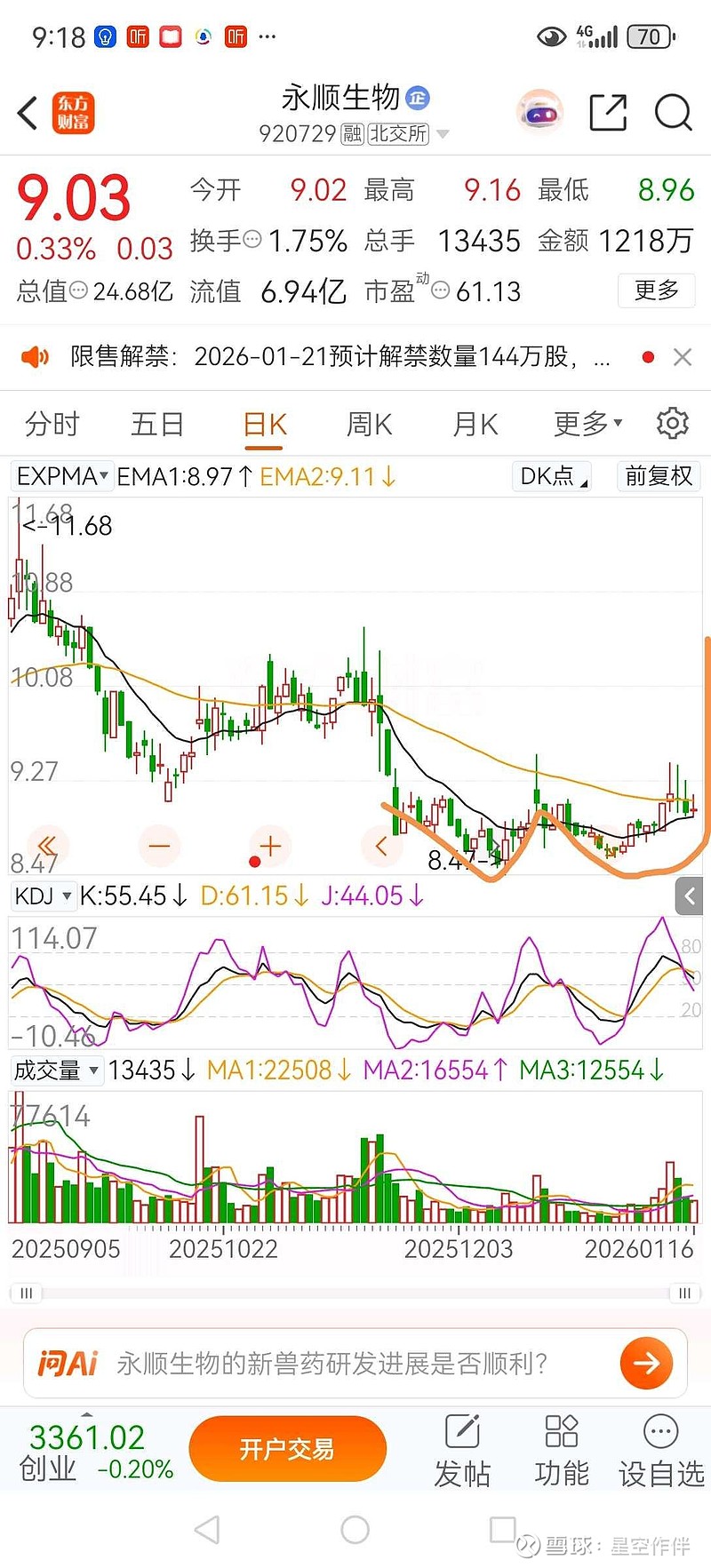Screen dimensions: 711x1568
Task: Zoom out the K-line chart with minus
Action: point(160,845)
